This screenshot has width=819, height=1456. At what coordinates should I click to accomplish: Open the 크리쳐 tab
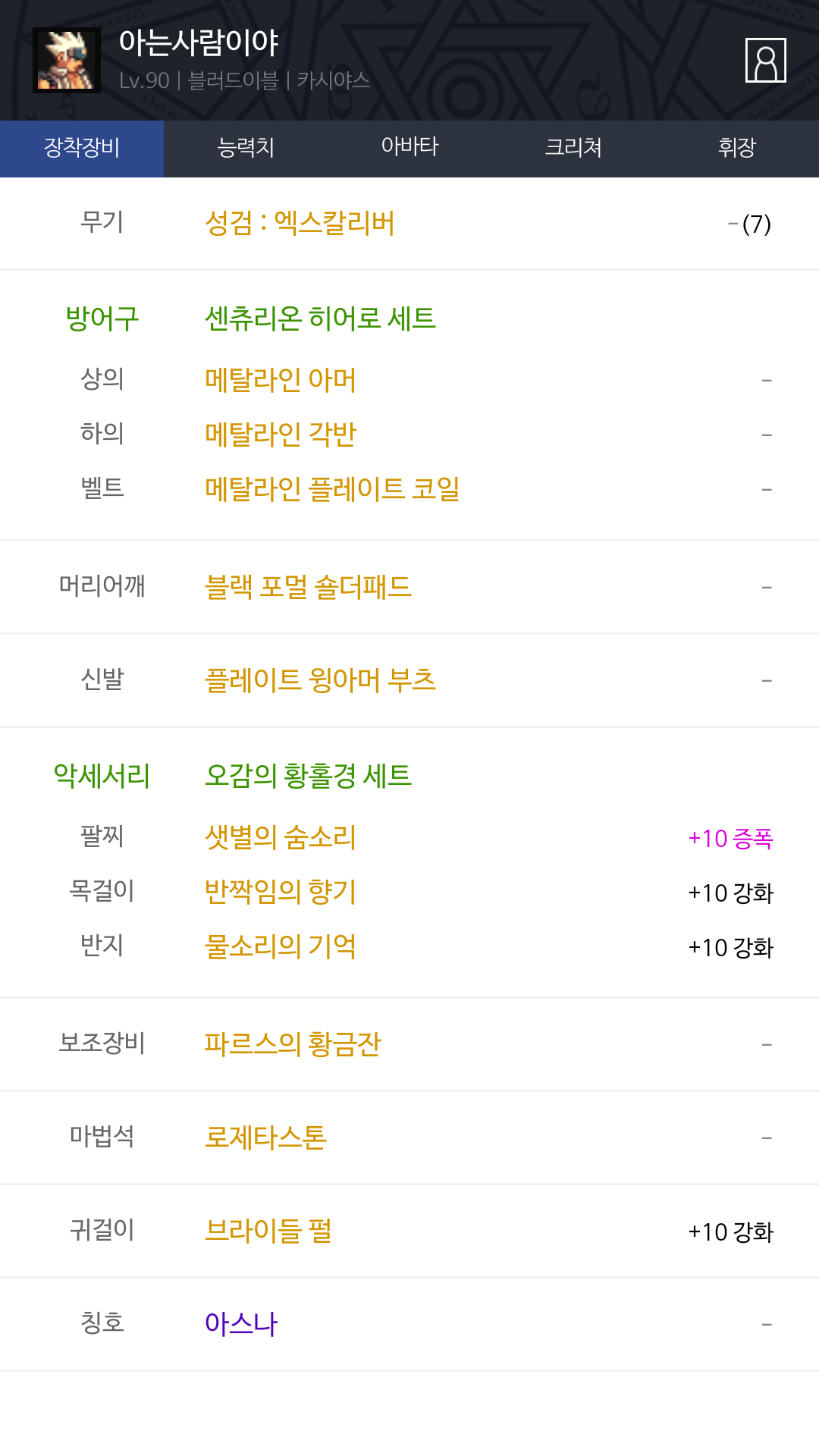(x=573, y=149)
